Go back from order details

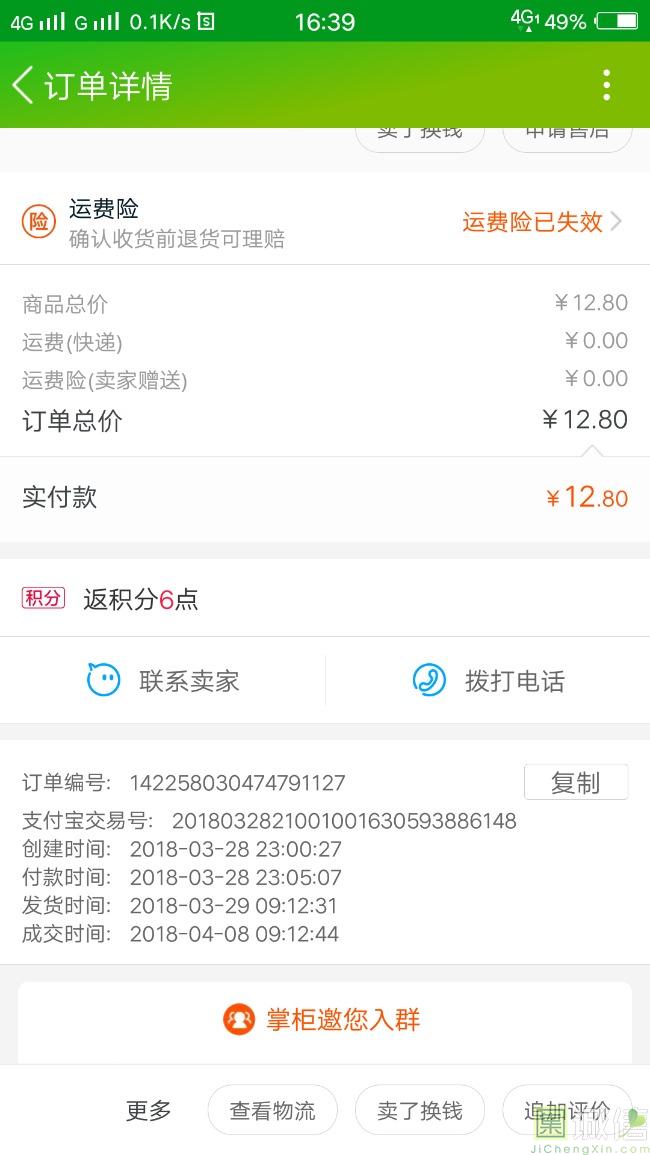tap(24, 86)
